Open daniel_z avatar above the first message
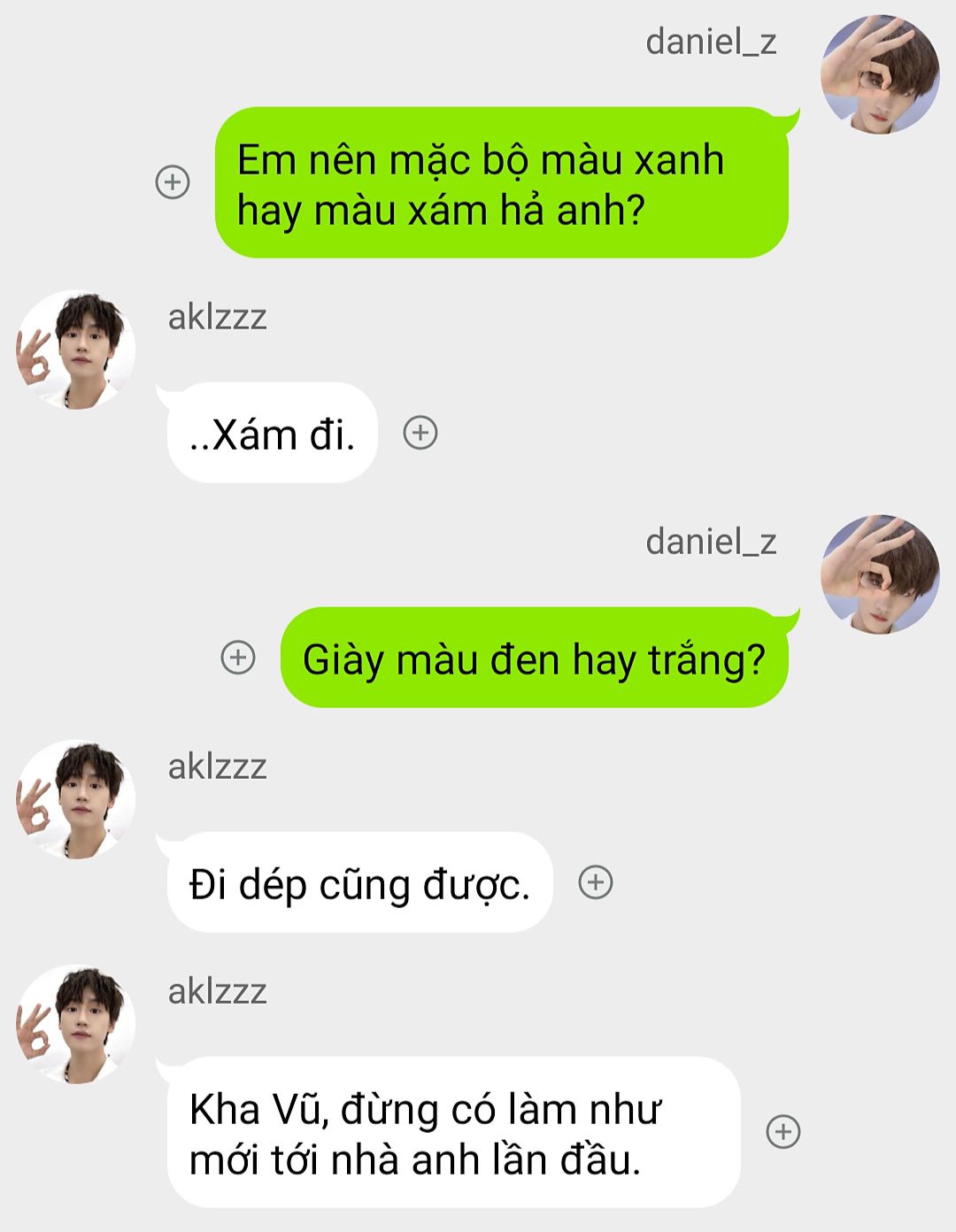The image size is (956, 1232). click(880, 75)
